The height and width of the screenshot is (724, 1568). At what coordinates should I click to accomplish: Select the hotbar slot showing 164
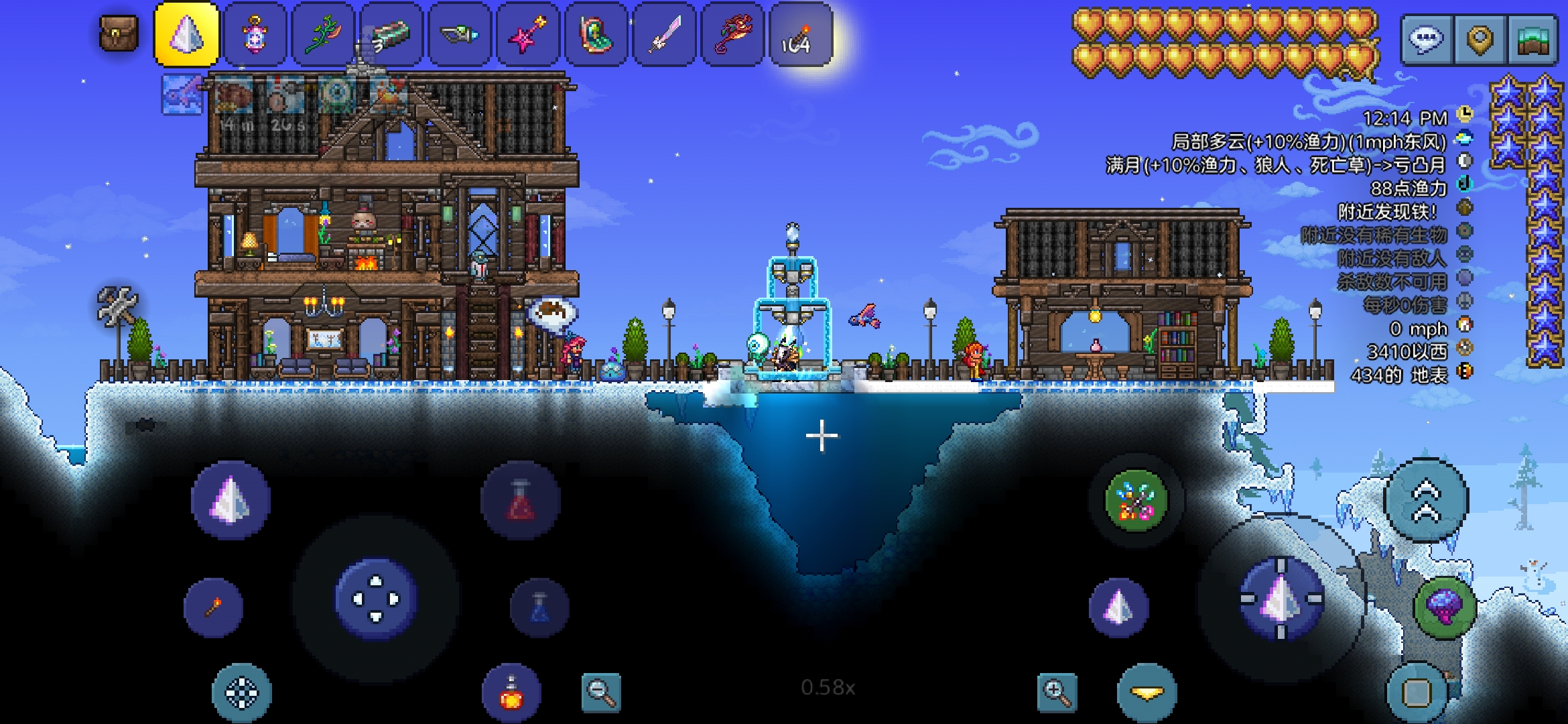click(800, 35)
